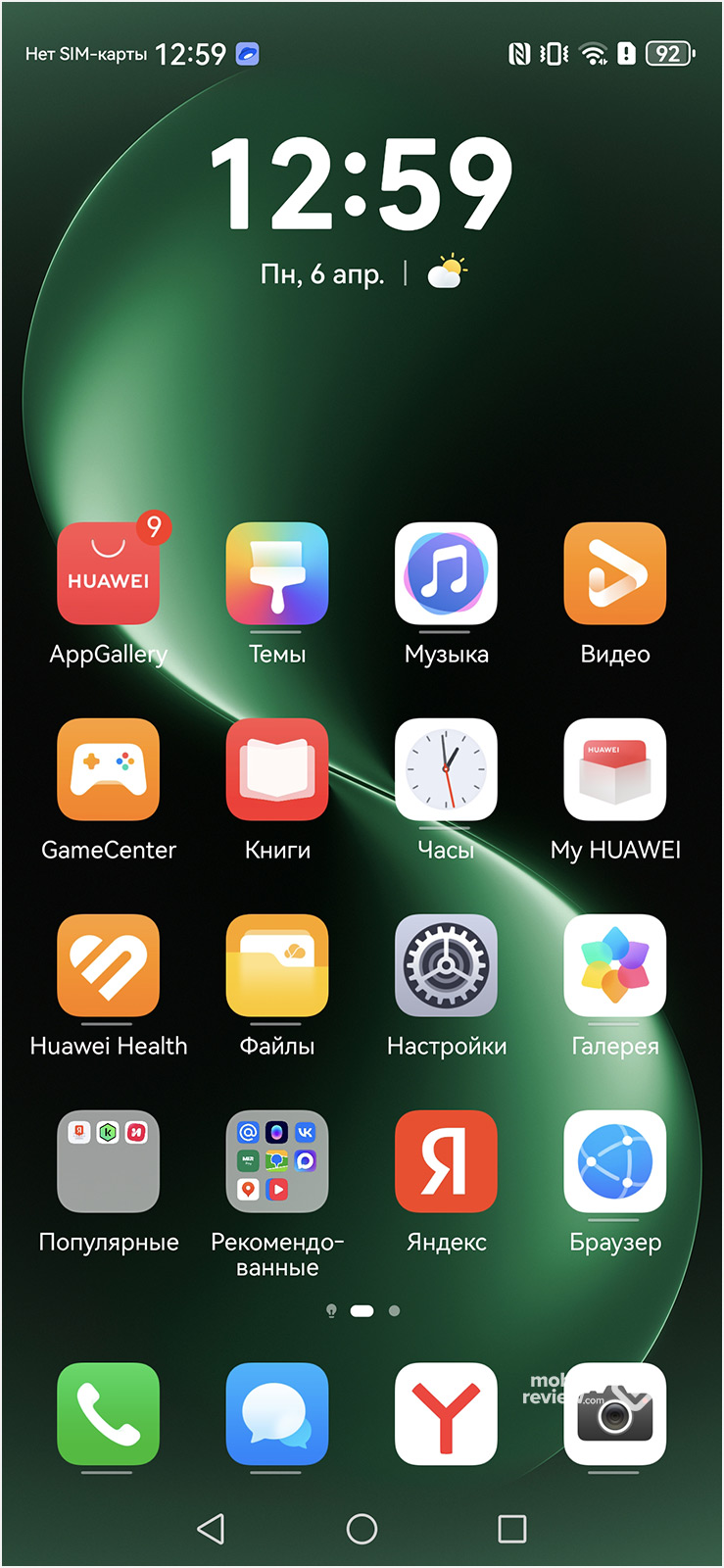This screenshot has width=724, height=1568.
Task: Open the Часы clock app
Action: pyautogui.click(x=446, y=770)
